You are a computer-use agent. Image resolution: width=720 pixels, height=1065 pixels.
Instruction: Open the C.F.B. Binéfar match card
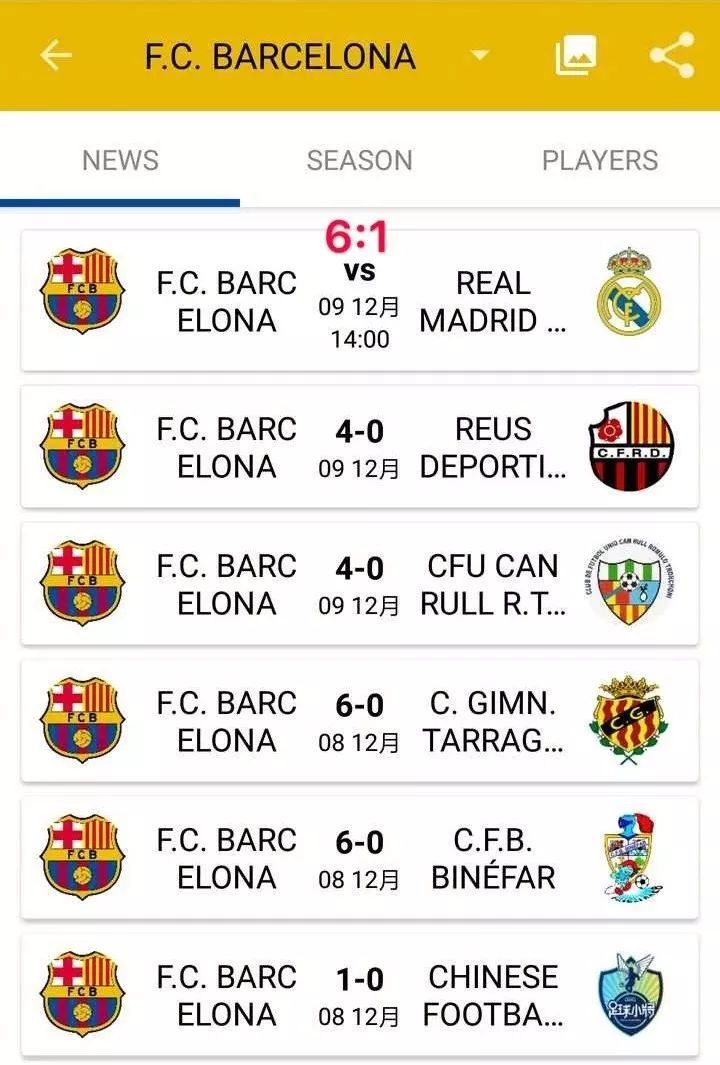pyautogui.click(x=360, y=858)
